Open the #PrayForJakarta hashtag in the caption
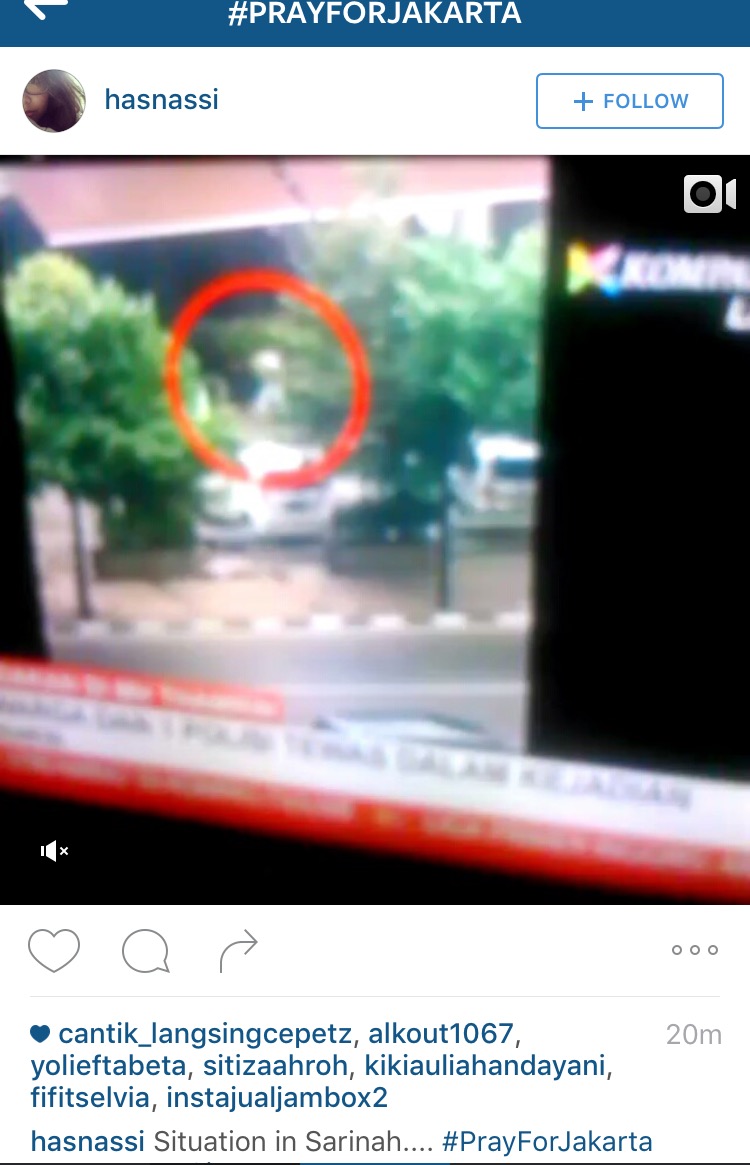Image resolution: width=750 pixels, height=1165 pixels. [547, 1142]
